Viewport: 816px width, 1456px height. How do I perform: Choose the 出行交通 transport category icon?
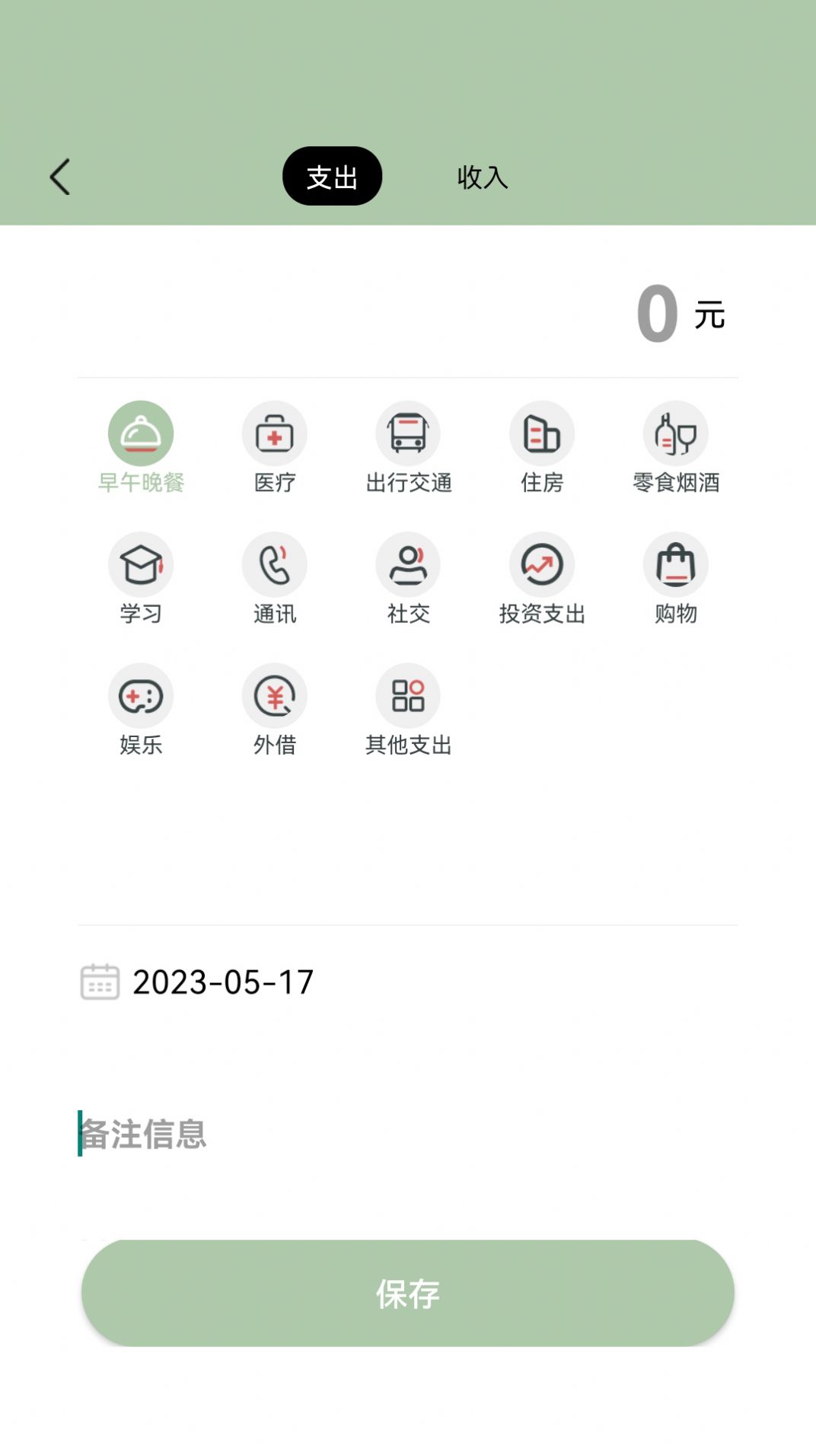tap(408, 433)
